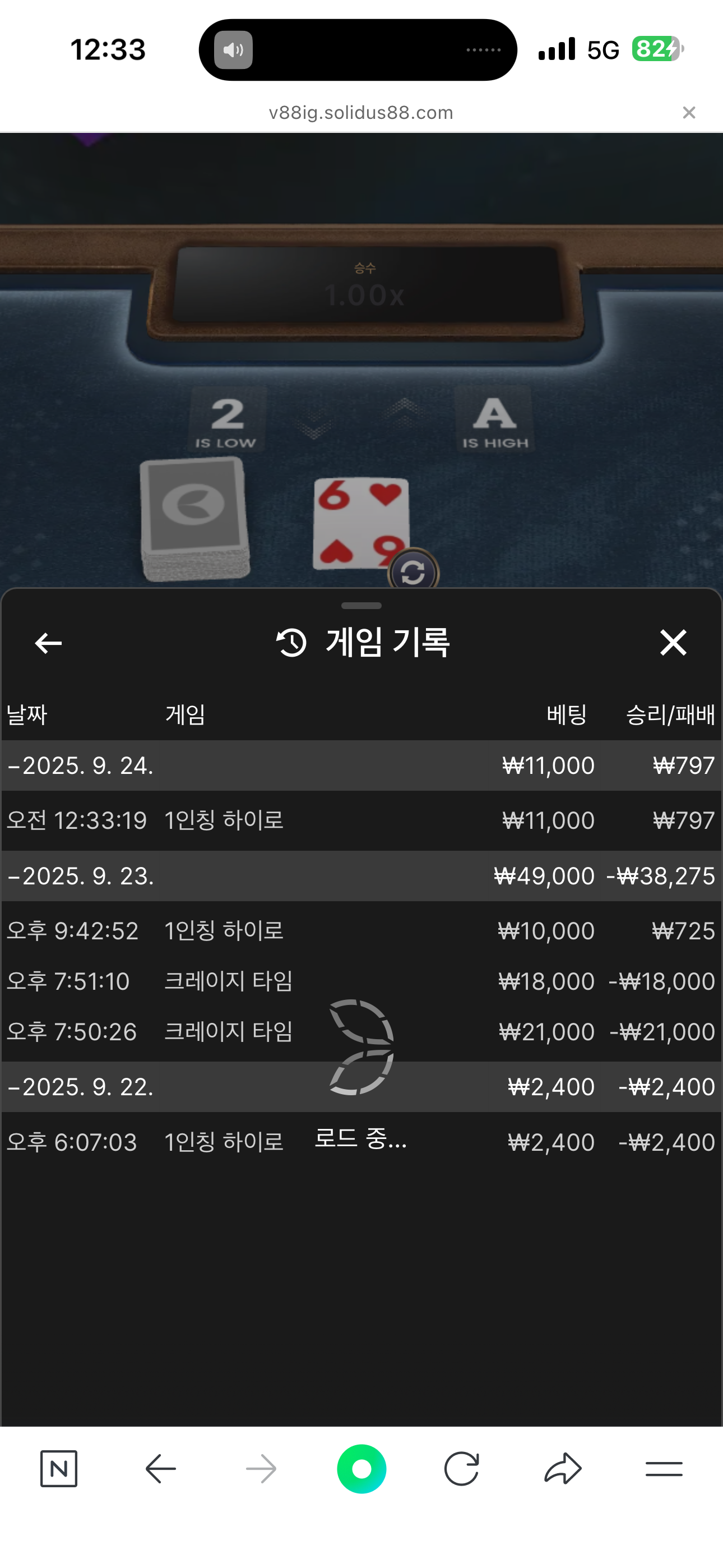Reload the current web page
723x1568 pixels.
(461, 1469)
